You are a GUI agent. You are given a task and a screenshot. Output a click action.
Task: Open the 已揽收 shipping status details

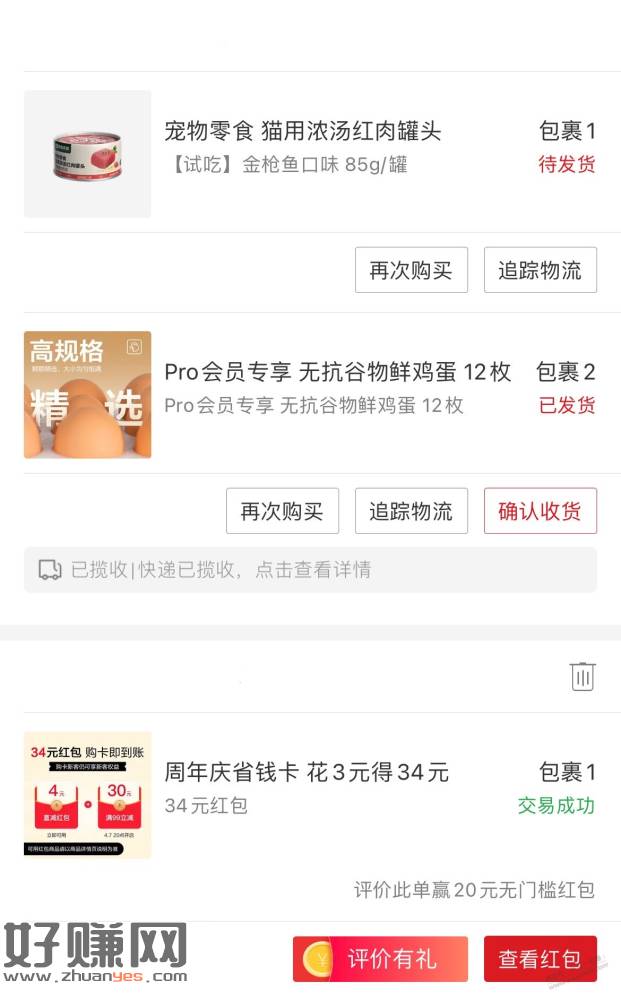coord(310,570)
